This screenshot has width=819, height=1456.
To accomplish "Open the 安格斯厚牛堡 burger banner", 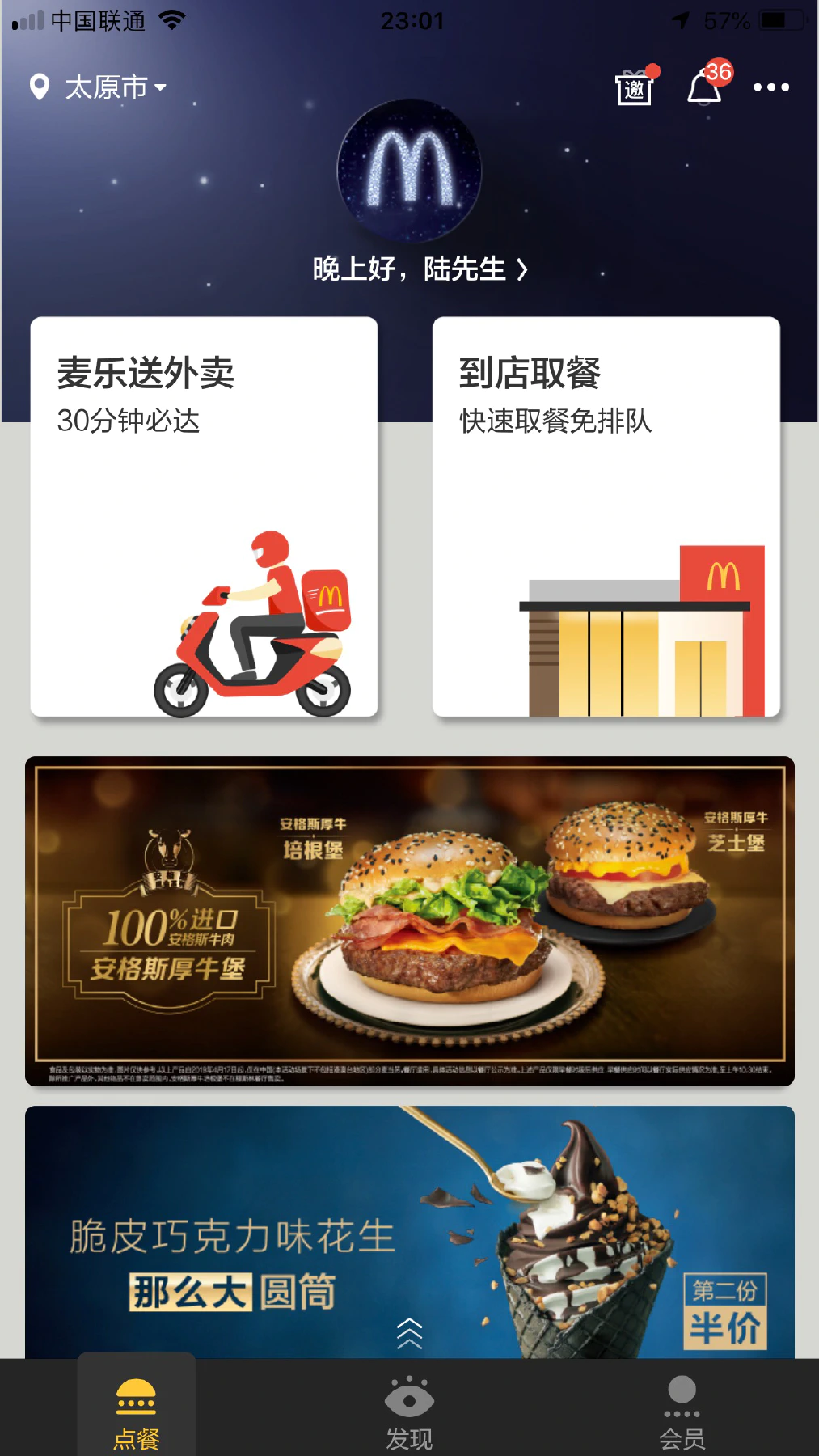I will click(409, 921).
